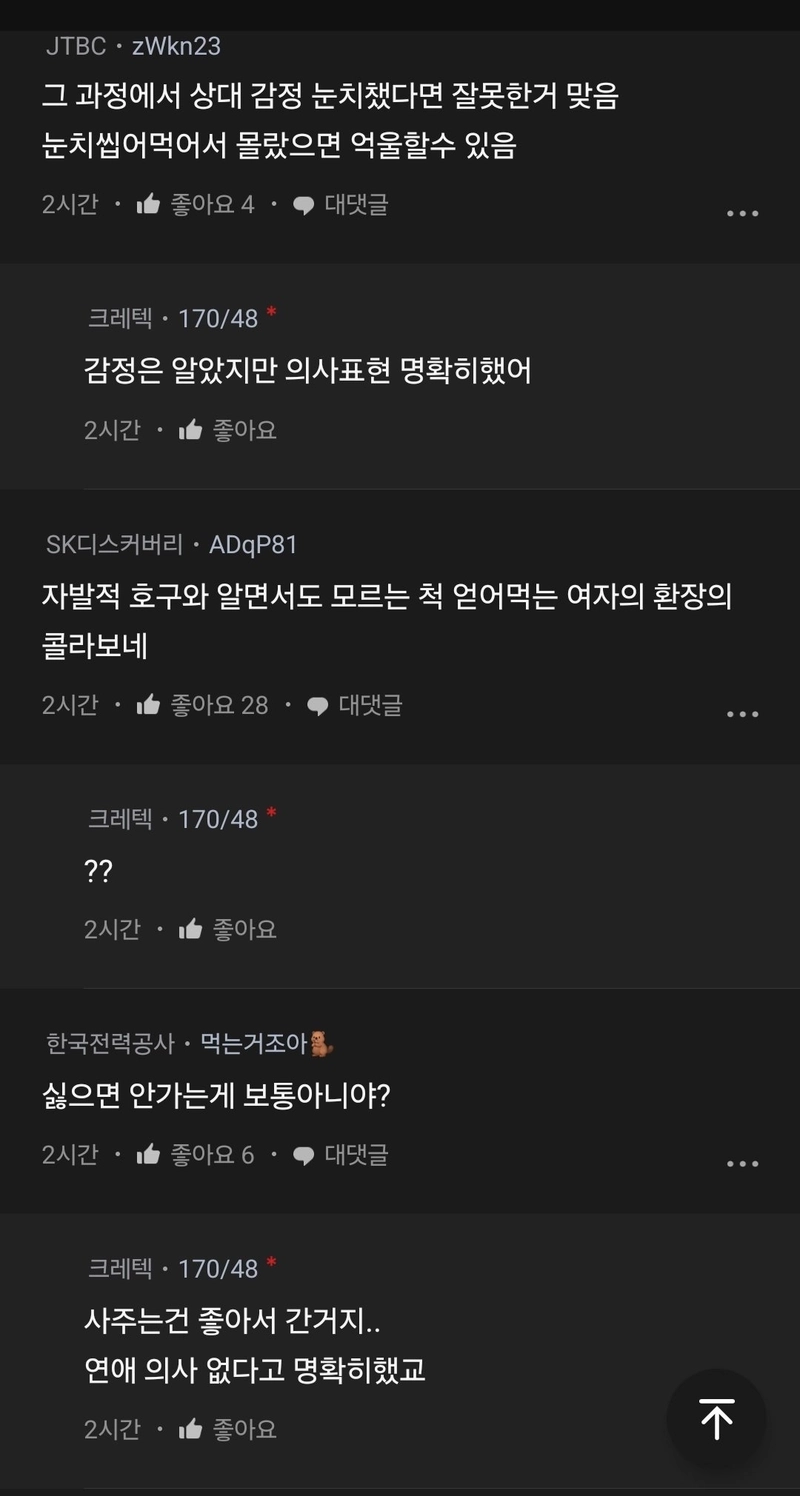Reply to the 한국전력공사 먹는거조아 comment
This screenshot has width=800, height=1496.
tap(340, 1155)
